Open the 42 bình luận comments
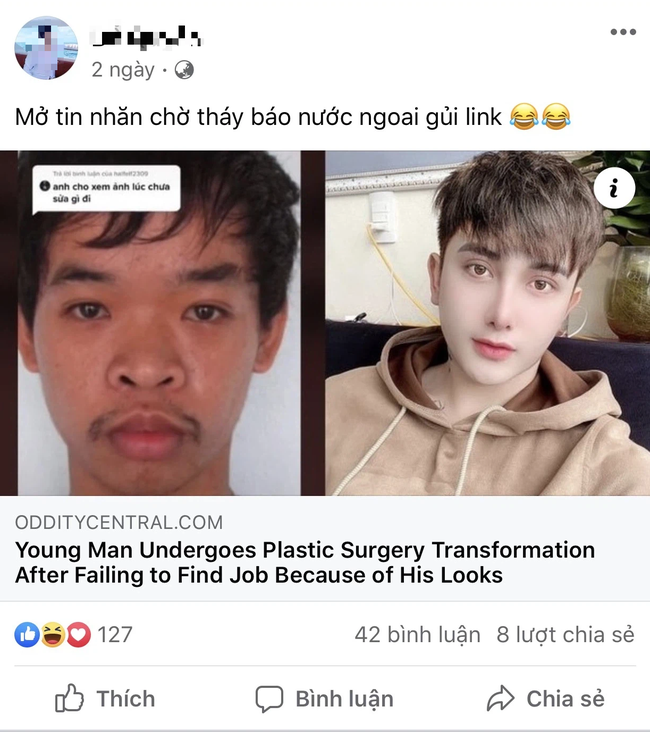650x732 pixels. tap(417, 634)
